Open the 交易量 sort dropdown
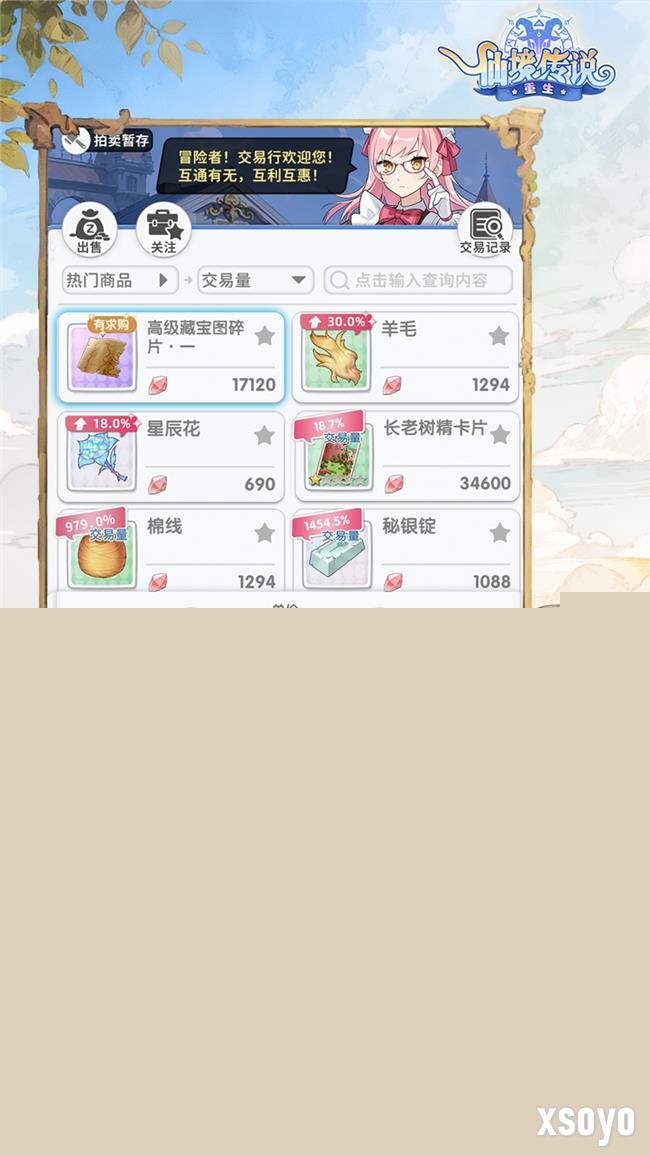650x1155 pixels. 256,281
